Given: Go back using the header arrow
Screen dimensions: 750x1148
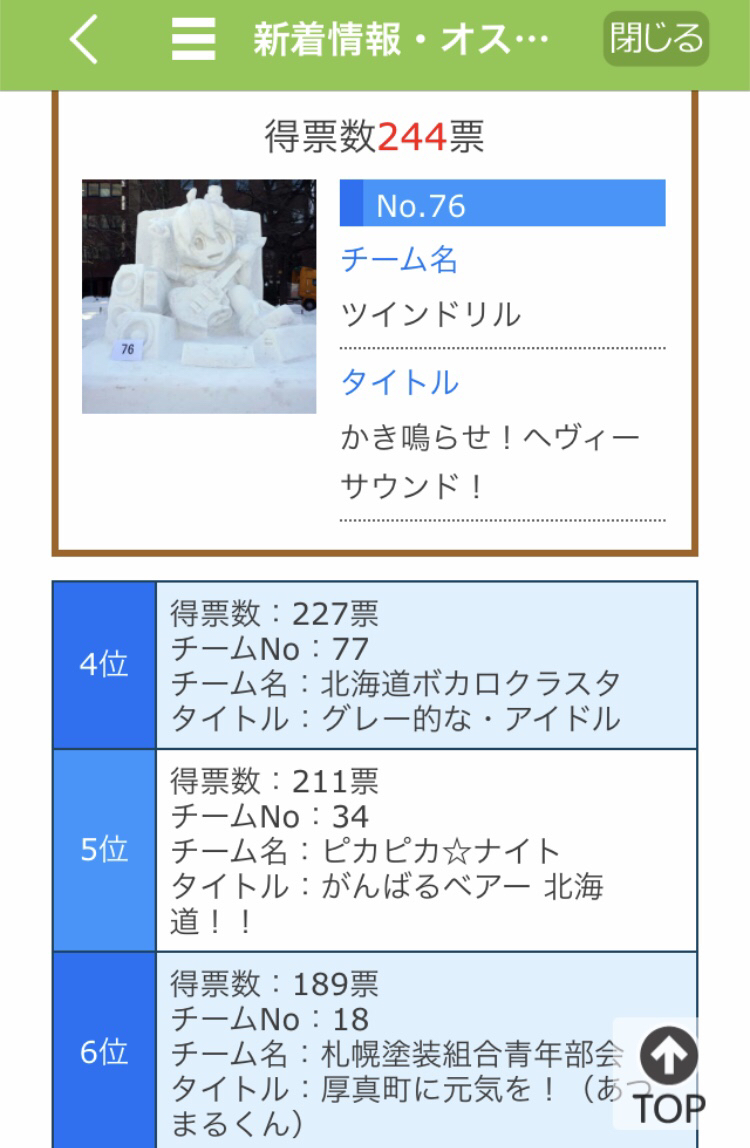Looking at the screenshot, I should (85, 40).
